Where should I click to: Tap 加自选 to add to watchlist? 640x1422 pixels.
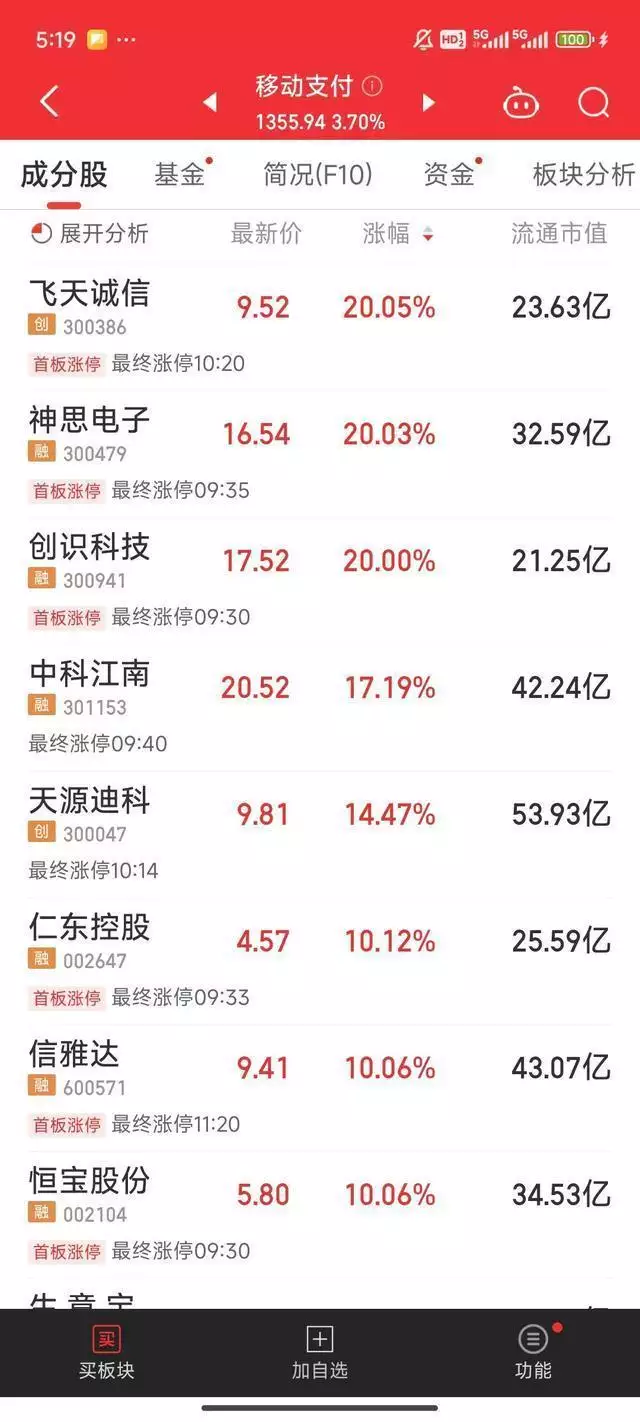coord(320,1353)
